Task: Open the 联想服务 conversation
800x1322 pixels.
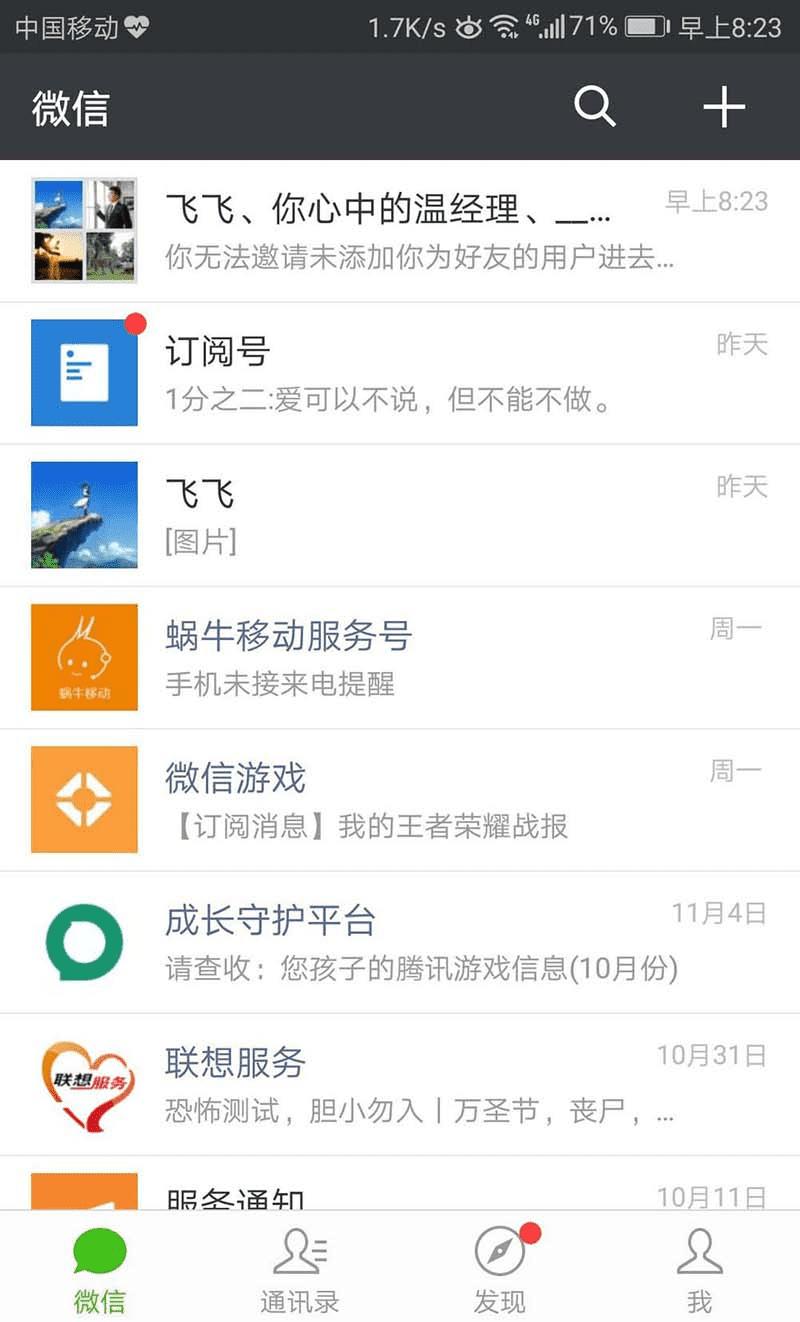Action: [x=400, y=1083]
